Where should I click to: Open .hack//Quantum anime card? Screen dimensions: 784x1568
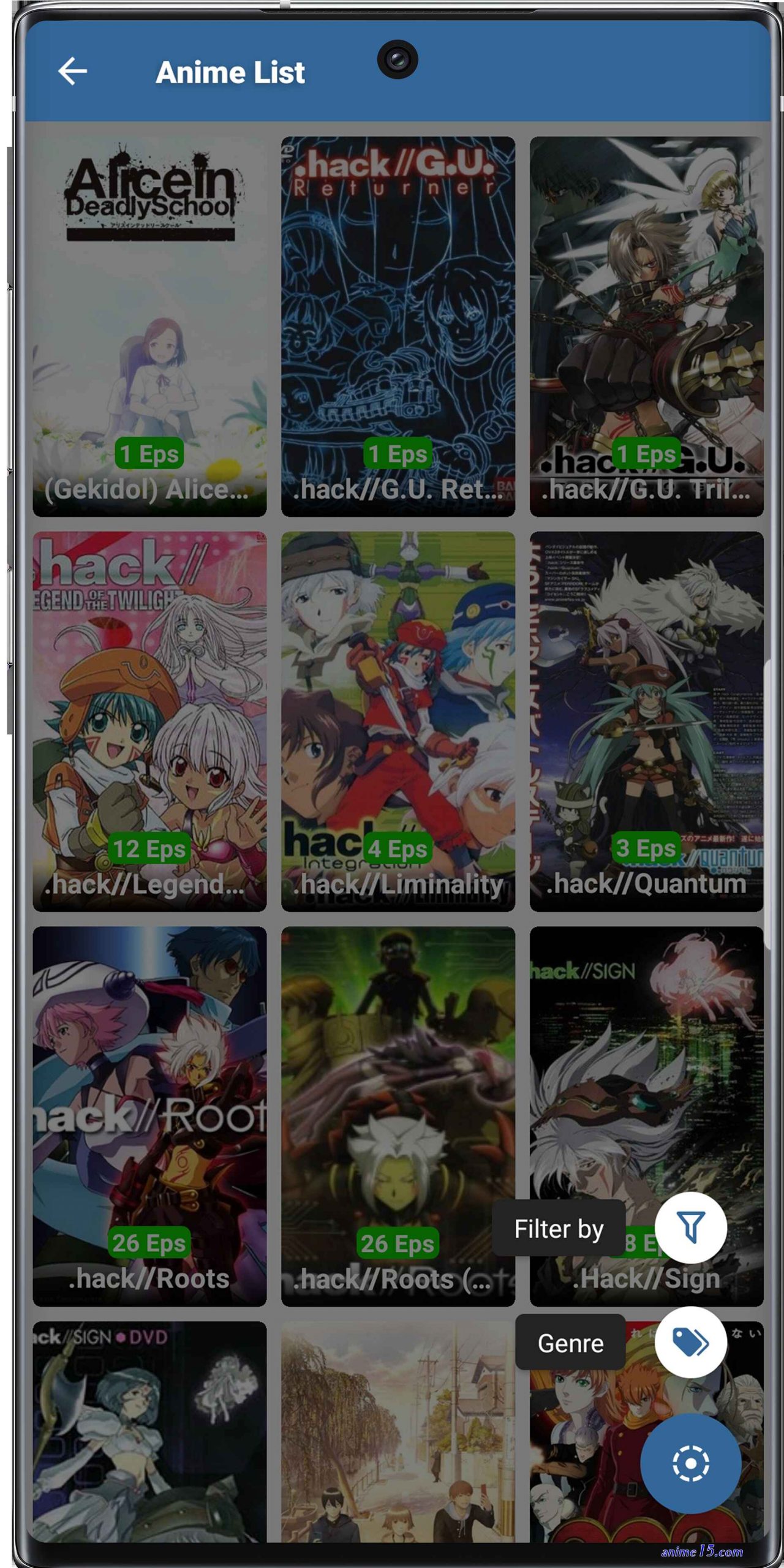[x=646, y=721]
